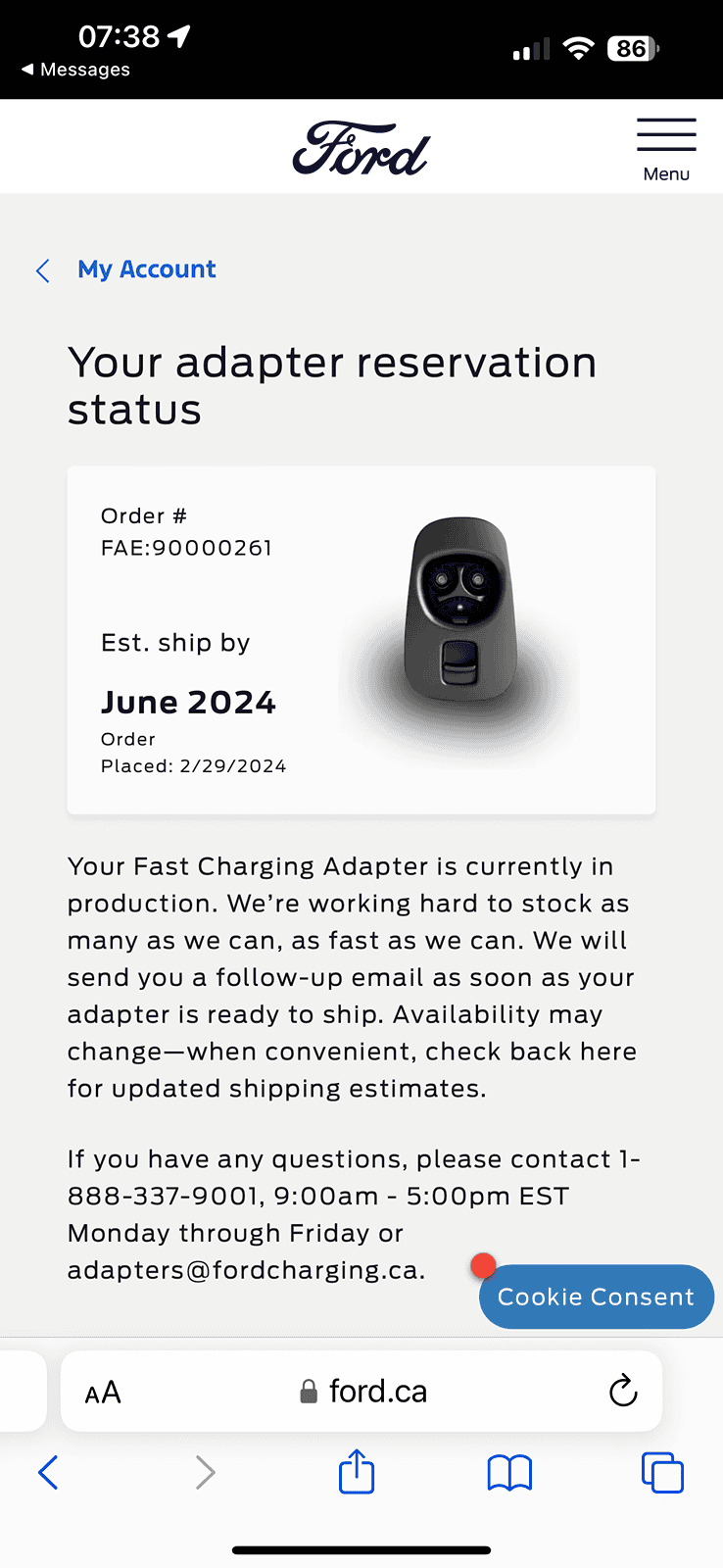Screen dimensions: 723x1568
Task: Share this page
Action: point(357,1472)
